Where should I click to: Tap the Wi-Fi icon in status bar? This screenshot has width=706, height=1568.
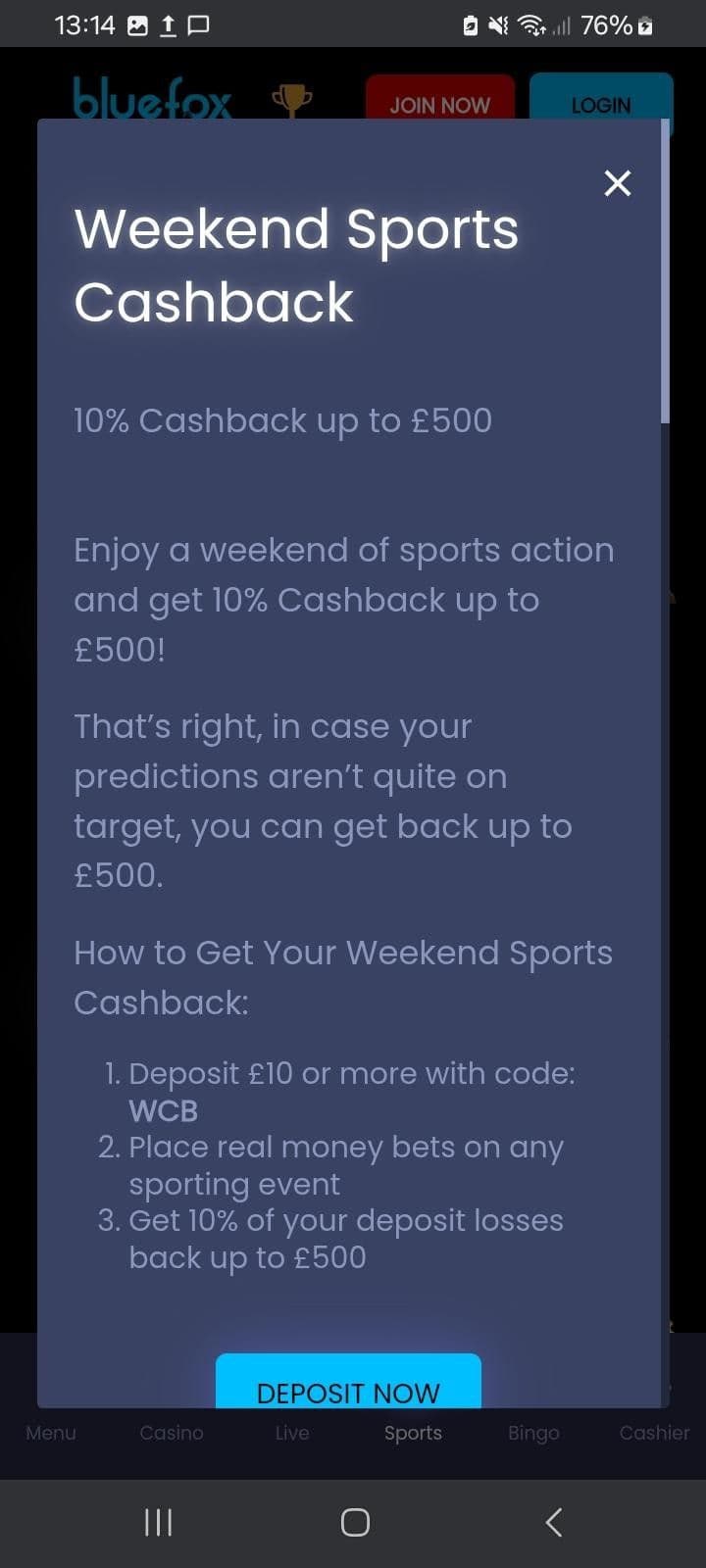(x=530, y=24)
